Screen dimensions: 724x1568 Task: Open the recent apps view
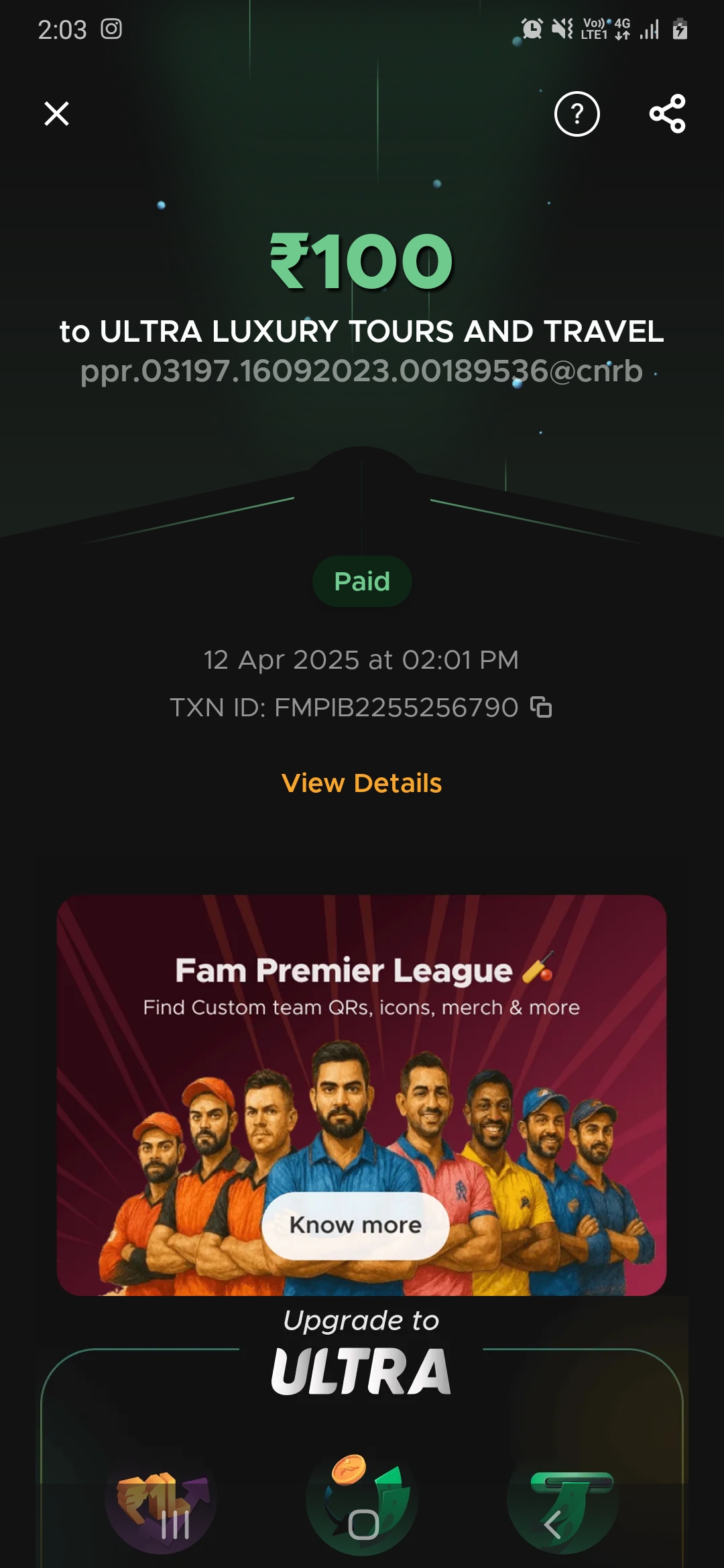click(175, 1524)
